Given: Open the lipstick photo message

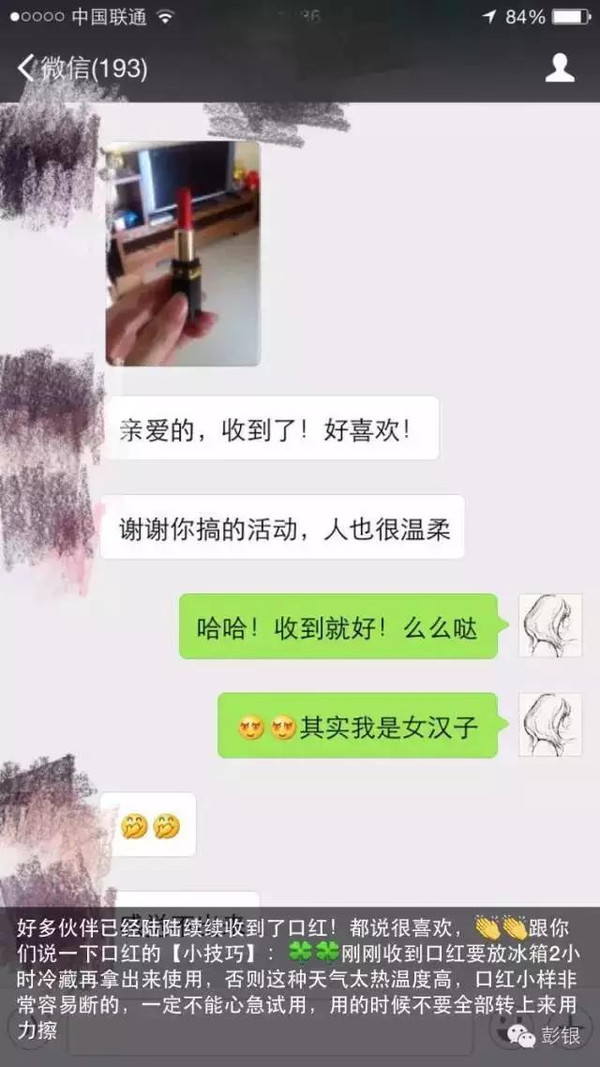Looking at the screenshot, I should point(183,253).
